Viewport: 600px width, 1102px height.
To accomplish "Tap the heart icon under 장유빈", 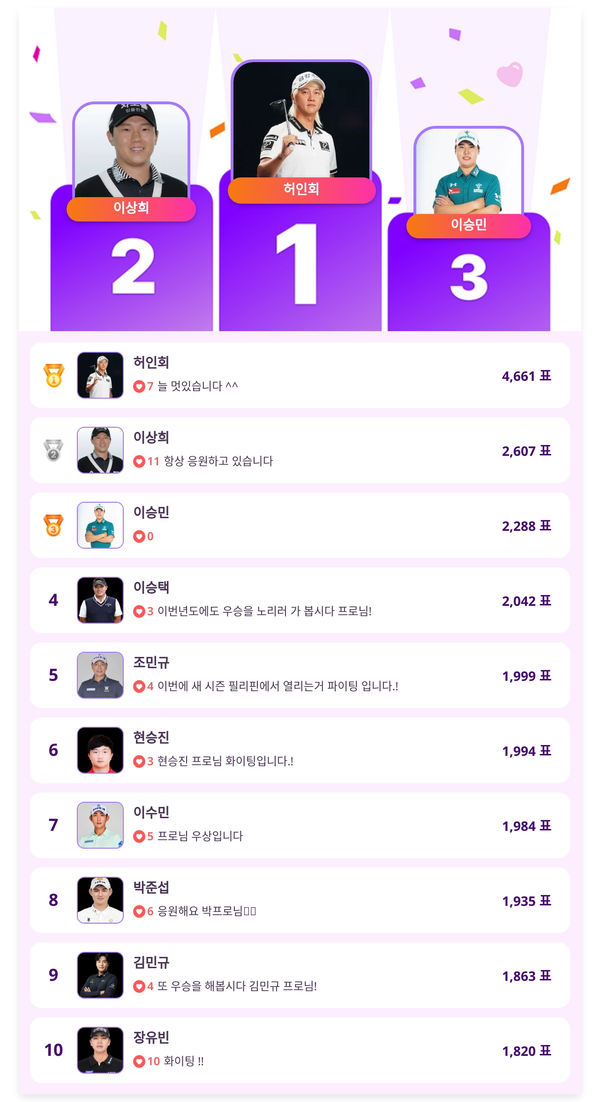I will 139,1062.
